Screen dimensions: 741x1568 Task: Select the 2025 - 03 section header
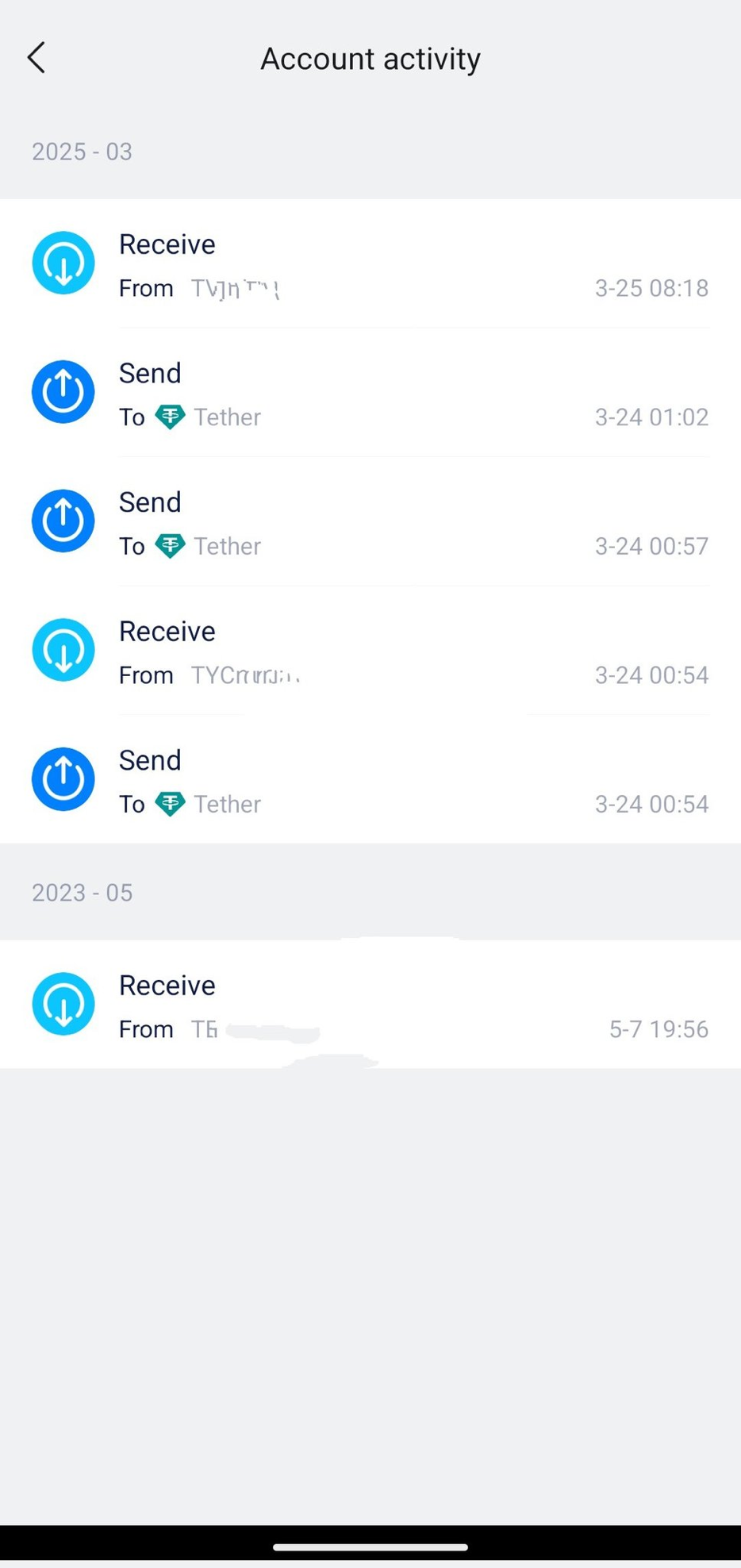click(x=82, y=151)
